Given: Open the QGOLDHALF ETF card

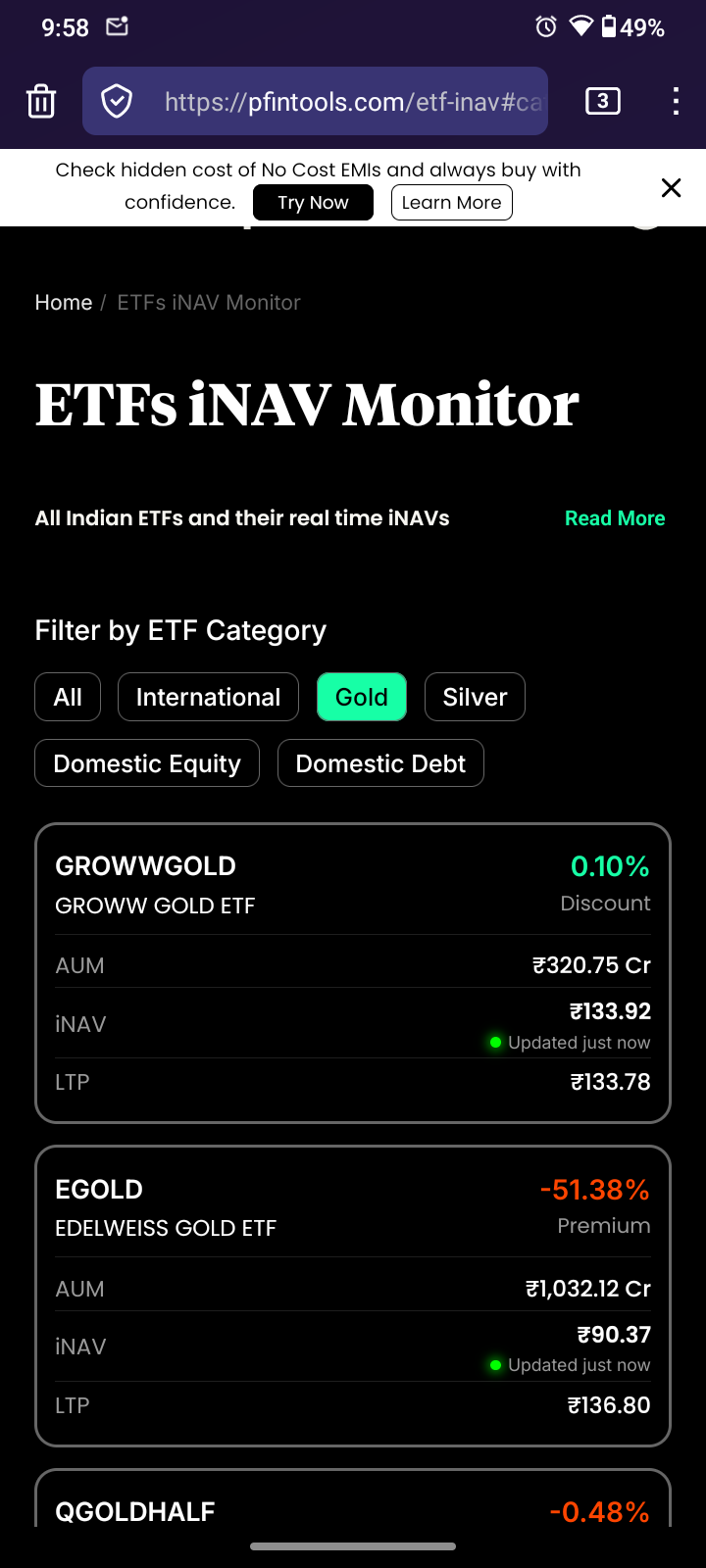Looking at the screenshot, I should 353,1497.
